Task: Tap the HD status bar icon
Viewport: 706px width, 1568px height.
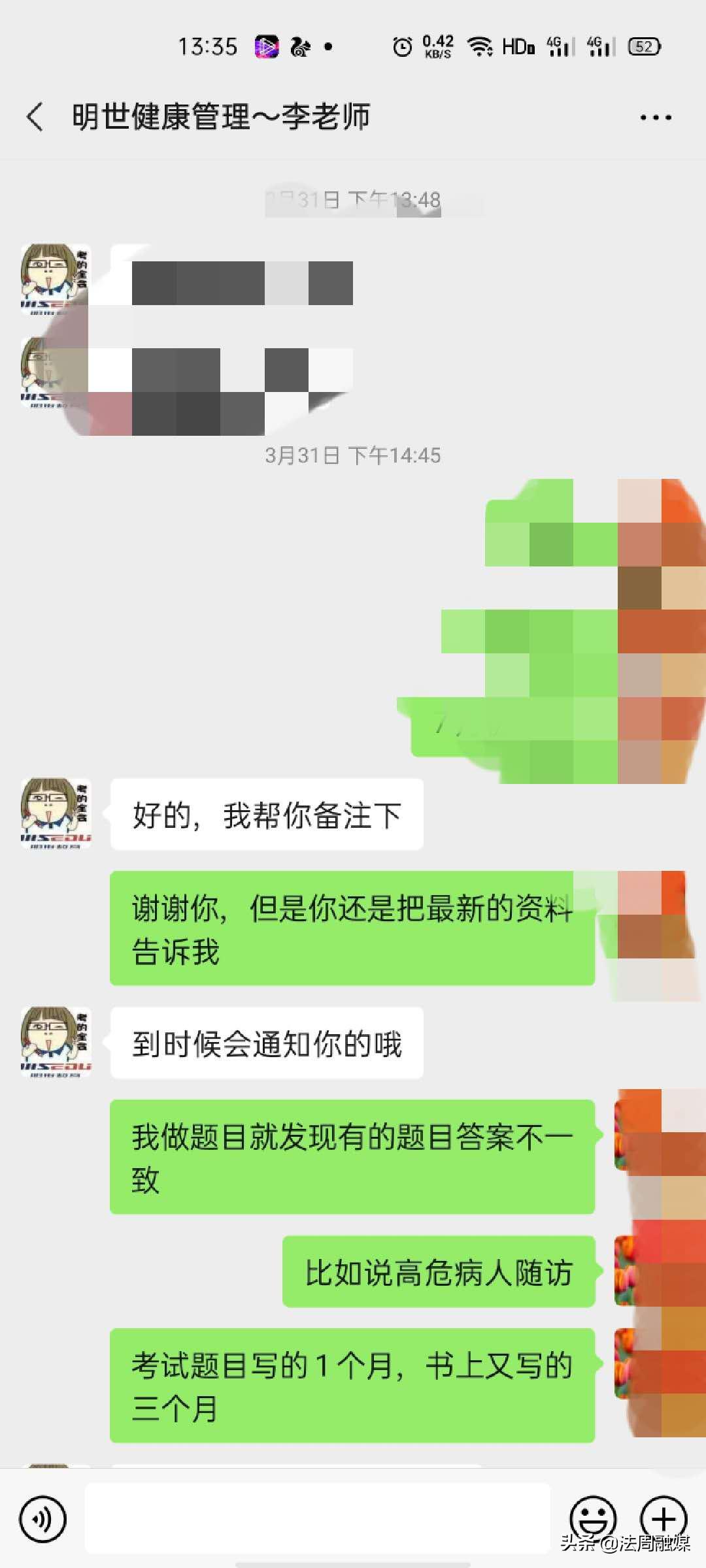Action: click(520, 46)
